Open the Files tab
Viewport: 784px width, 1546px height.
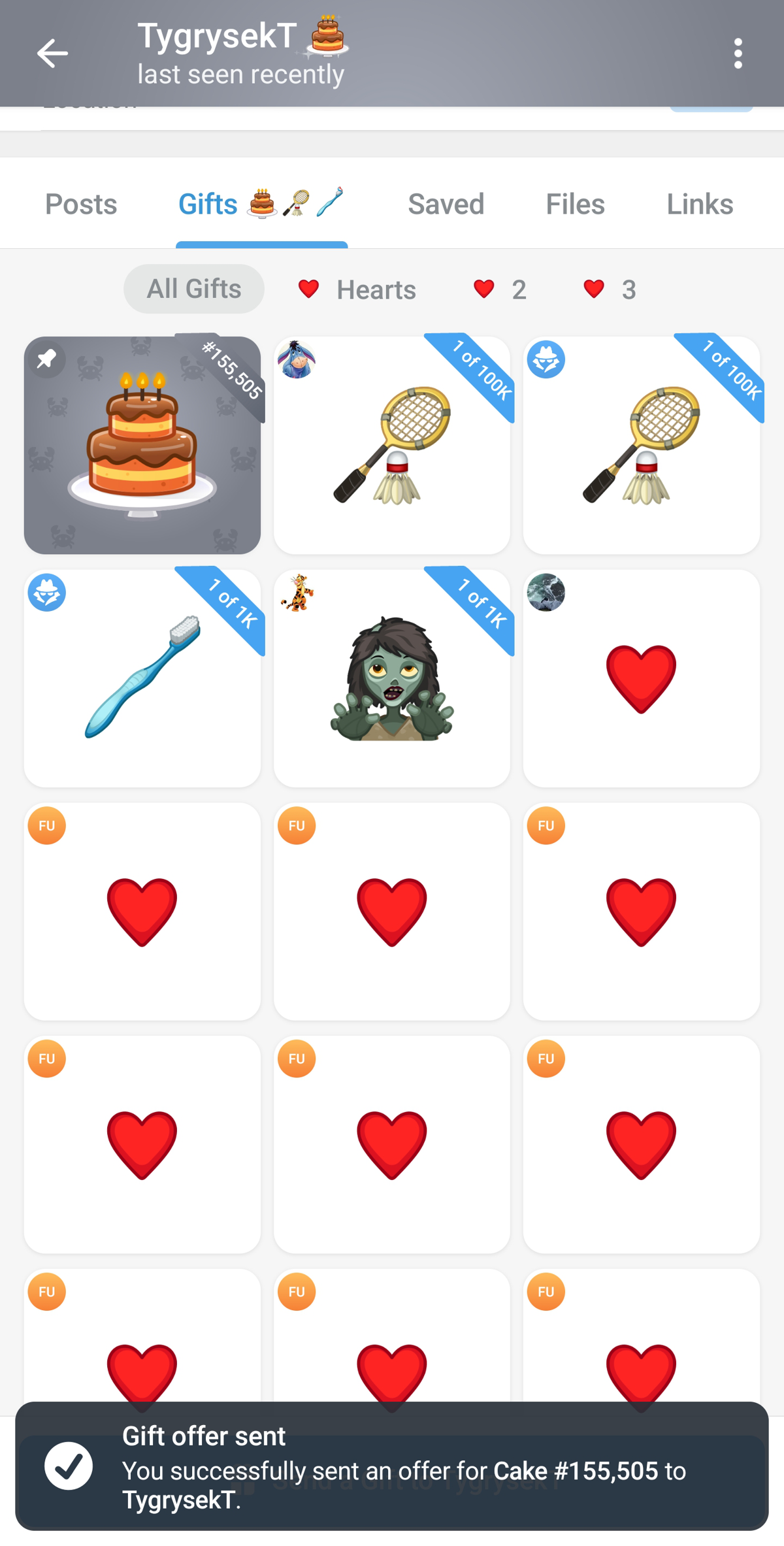(575, 205)
